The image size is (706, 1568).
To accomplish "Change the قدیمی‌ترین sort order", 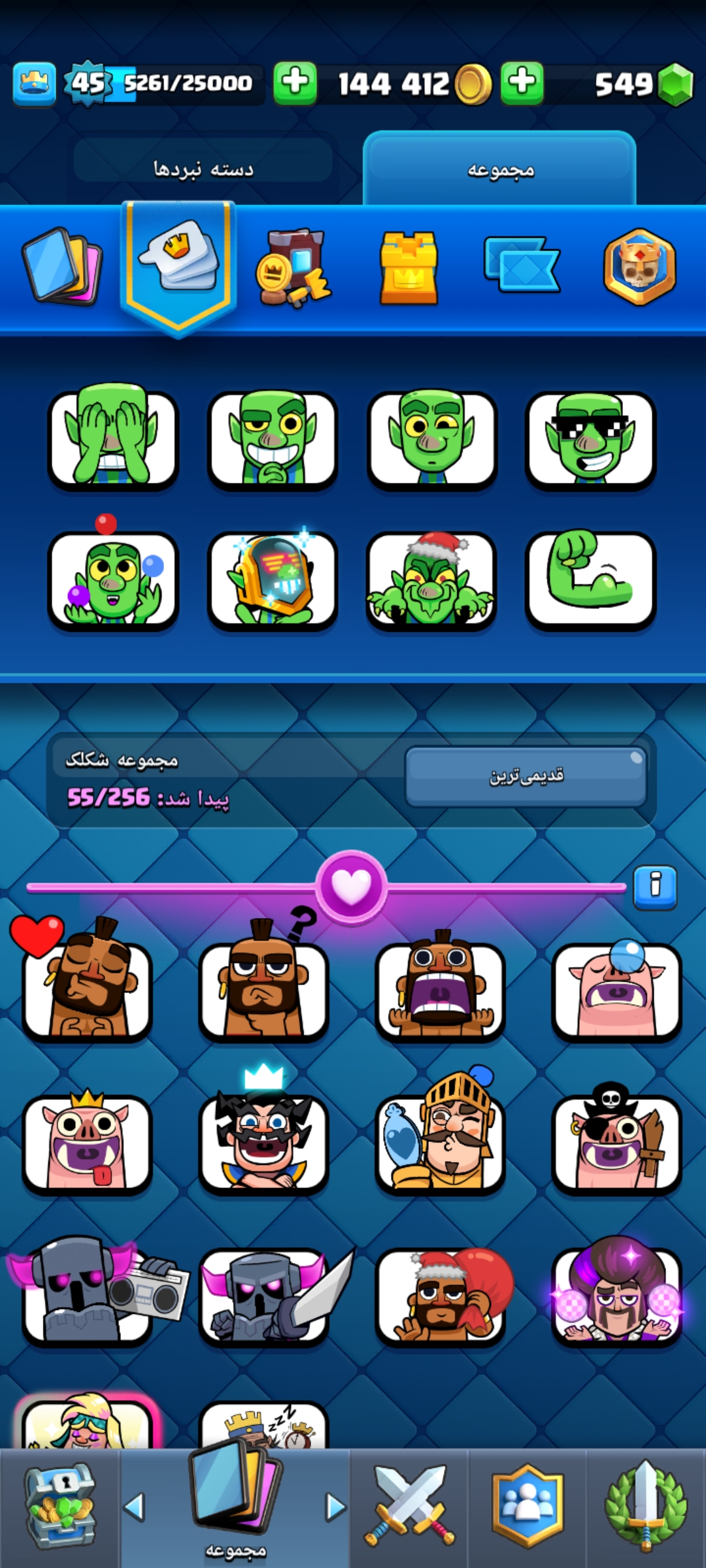I will coord(526,776).
